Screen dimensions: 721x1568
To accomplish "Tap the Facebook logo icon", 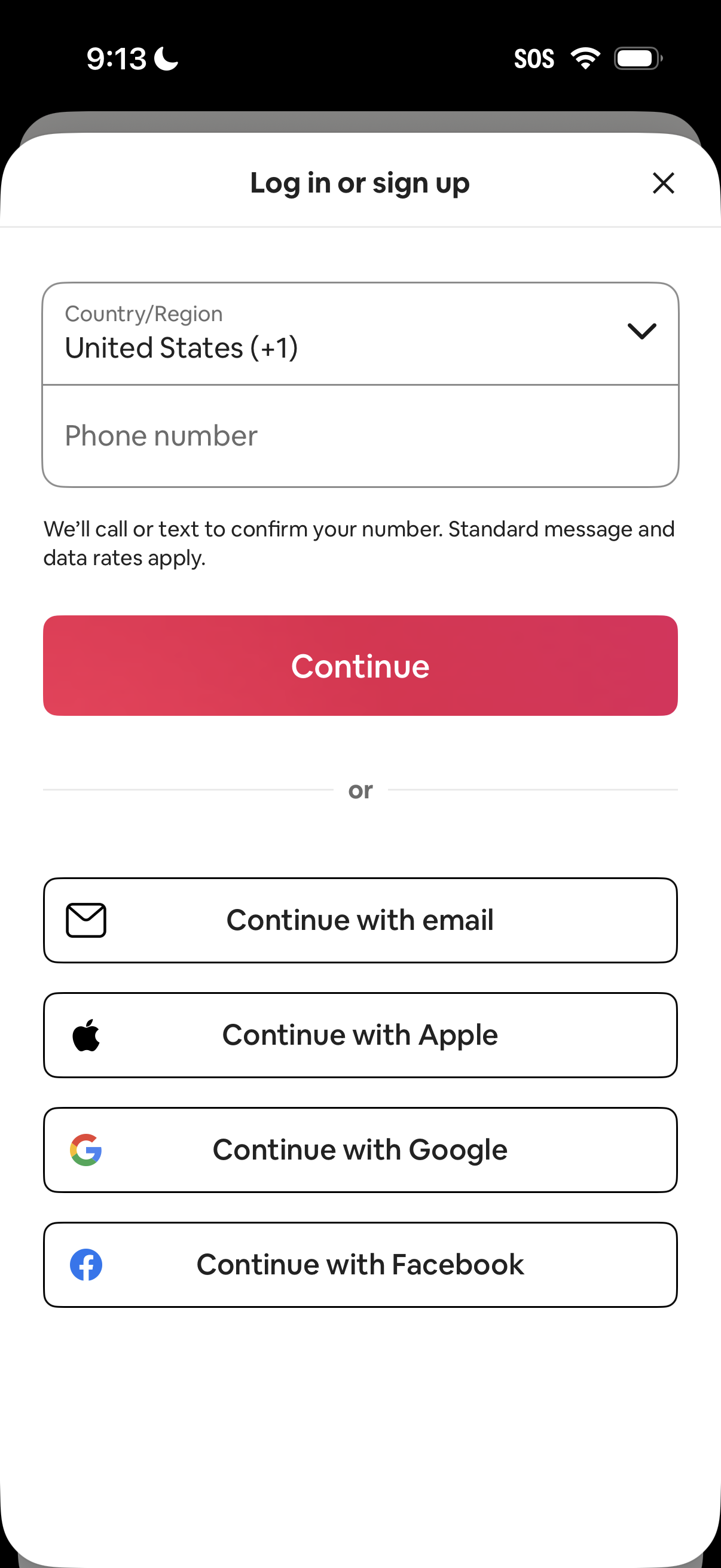I will [85, 1264].
